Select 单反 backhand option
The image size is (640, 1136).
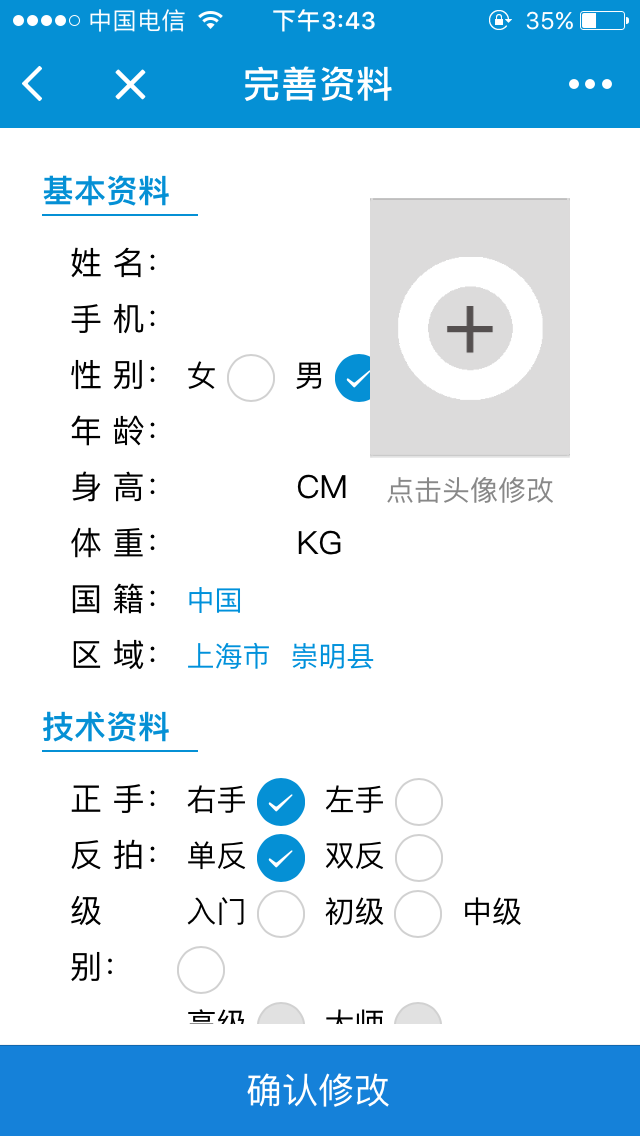(x=281, y=858)
